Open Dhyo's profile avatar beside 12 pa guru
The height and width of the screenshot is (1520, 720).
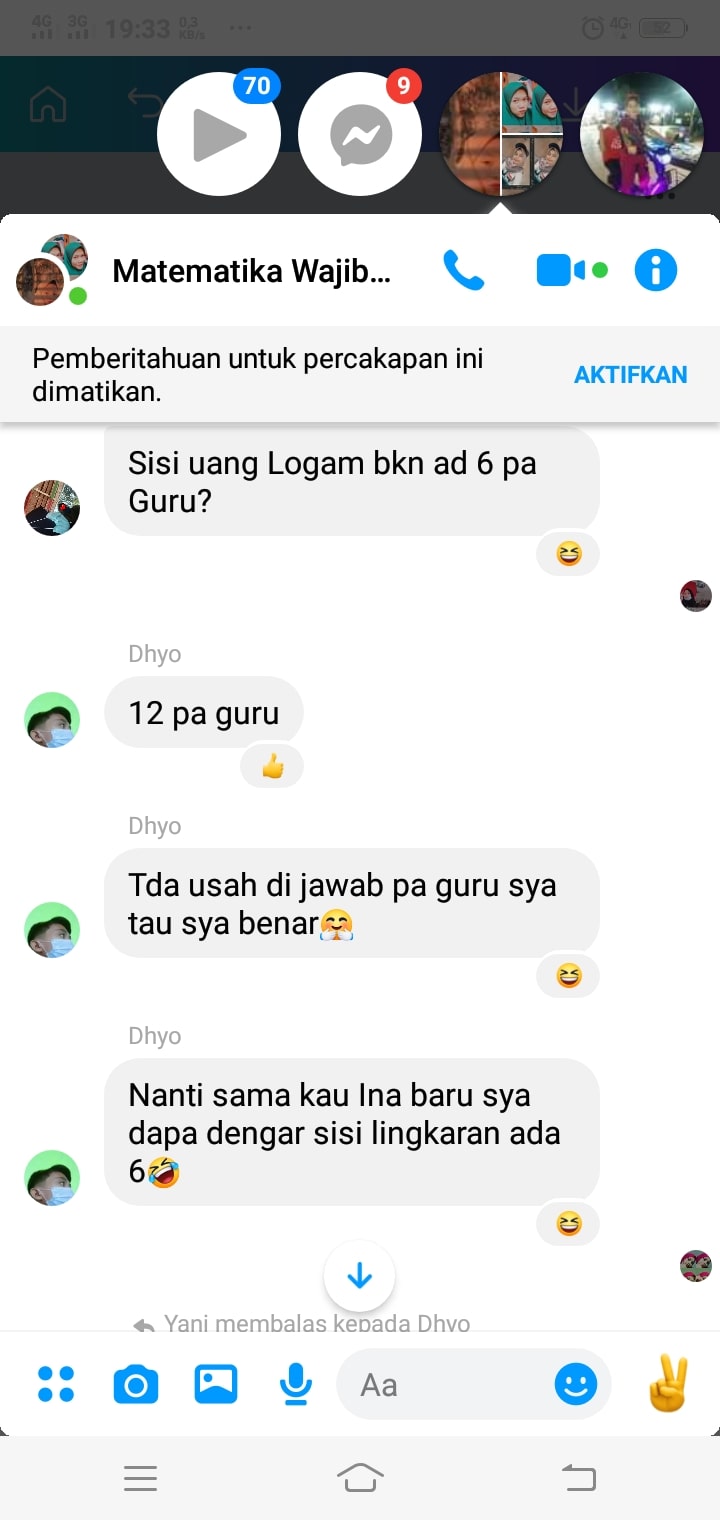[52, 720]
